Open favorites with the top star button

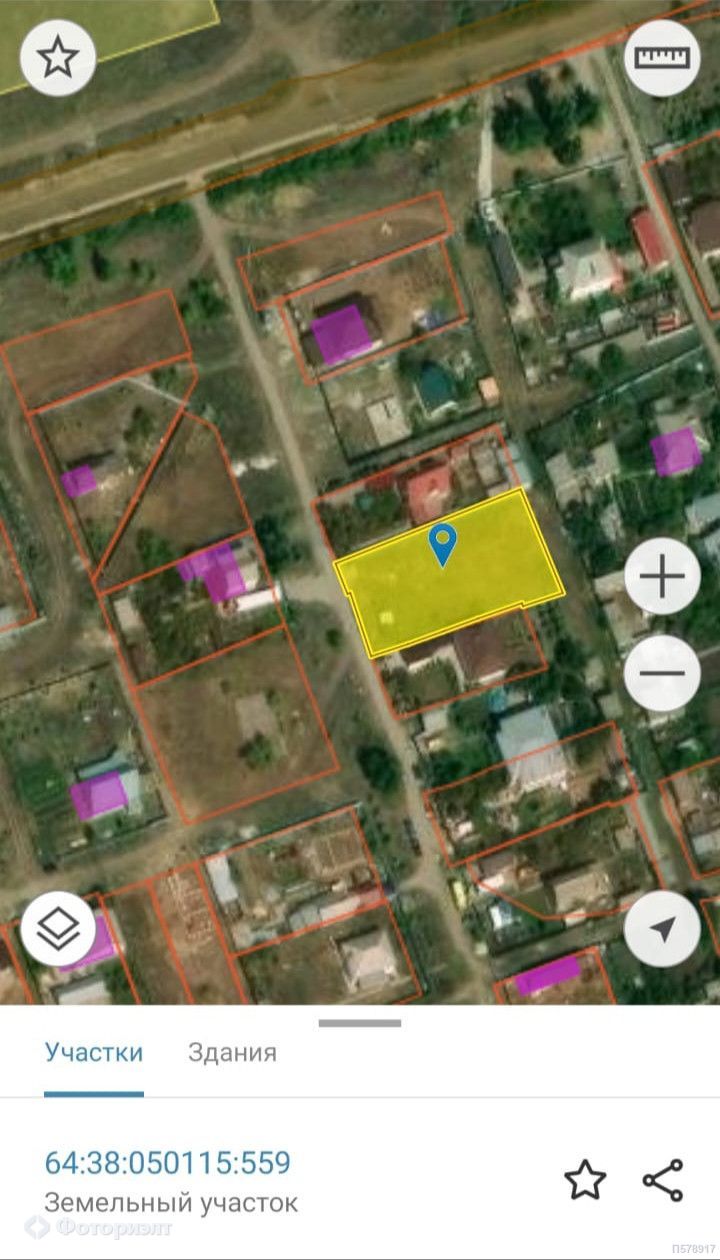tap(58, 58)
